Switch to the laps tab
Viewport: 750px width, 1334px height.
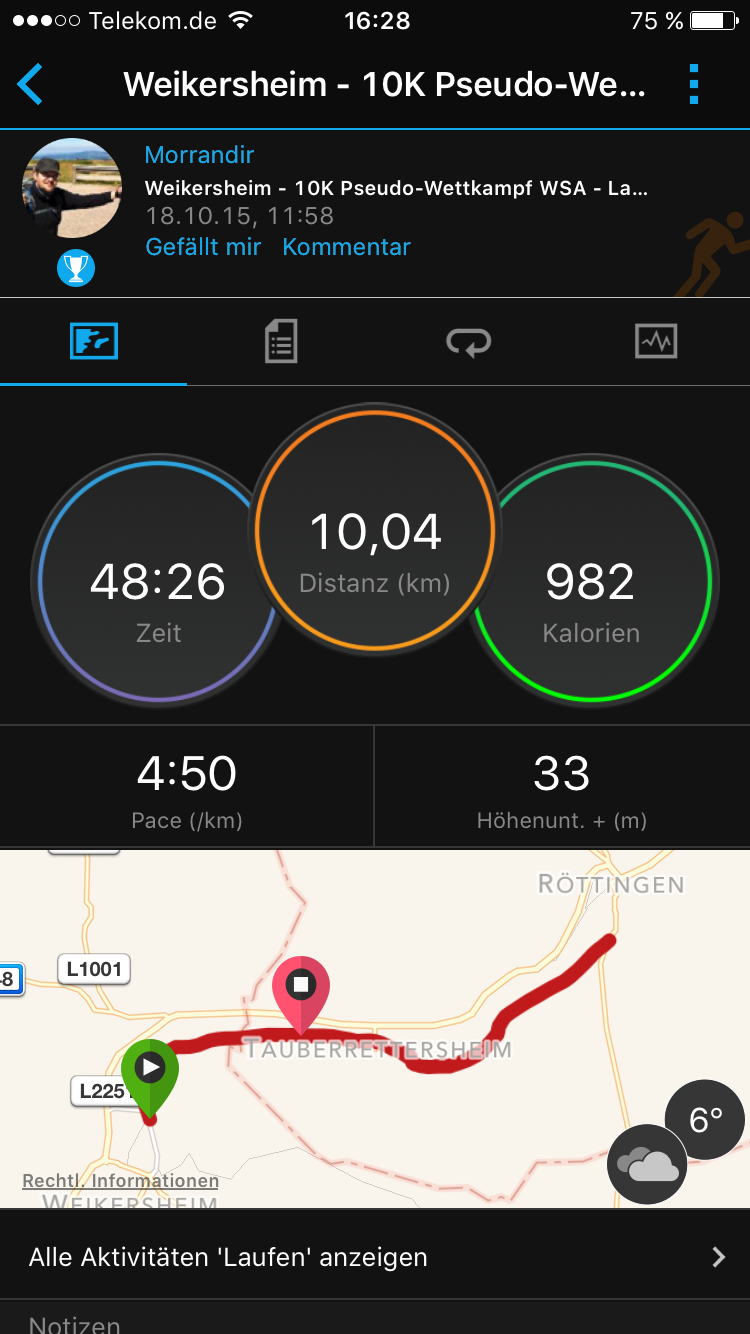tap(468, 342)
